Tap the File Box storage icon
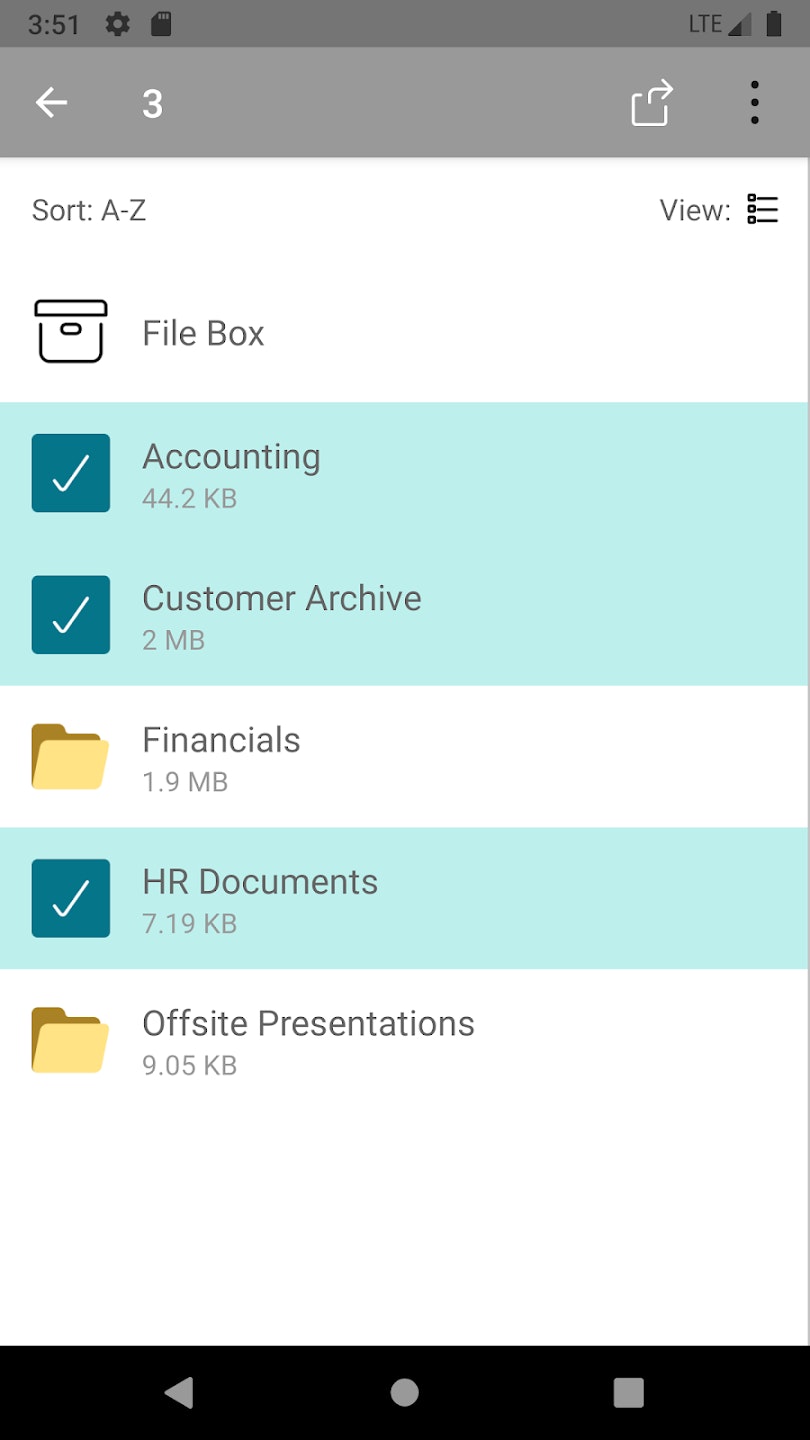This screenshot has width=810, height=1440. [x=70, y=330]
